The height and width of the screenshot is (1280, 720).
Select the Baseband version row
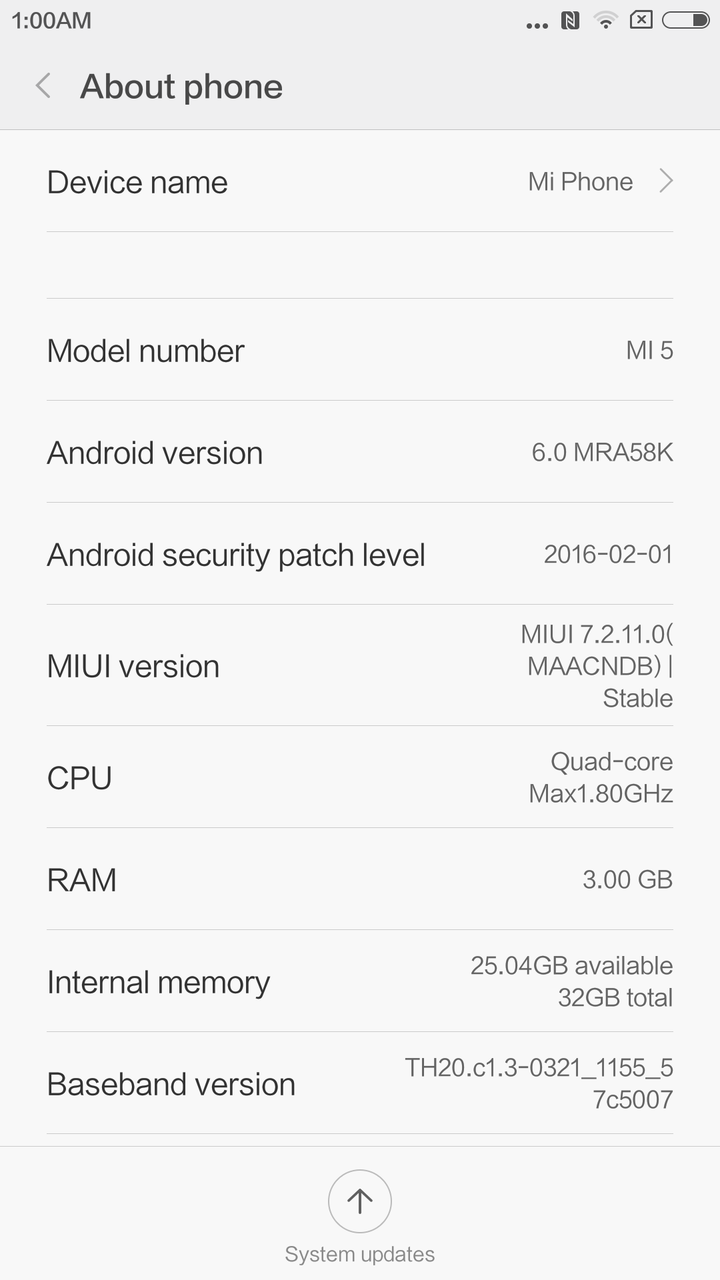pos(360,1083)
